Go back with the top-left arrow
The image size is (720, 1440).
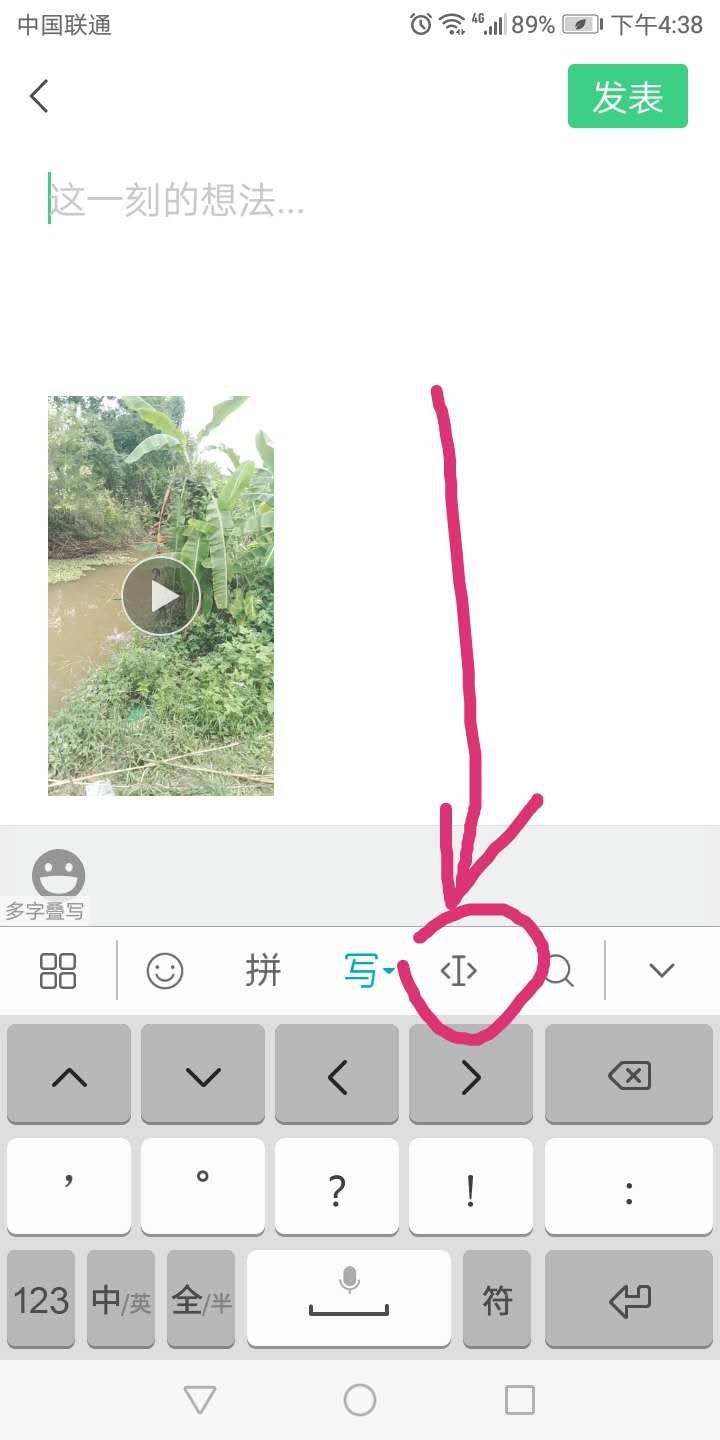[x=39, y=97]
